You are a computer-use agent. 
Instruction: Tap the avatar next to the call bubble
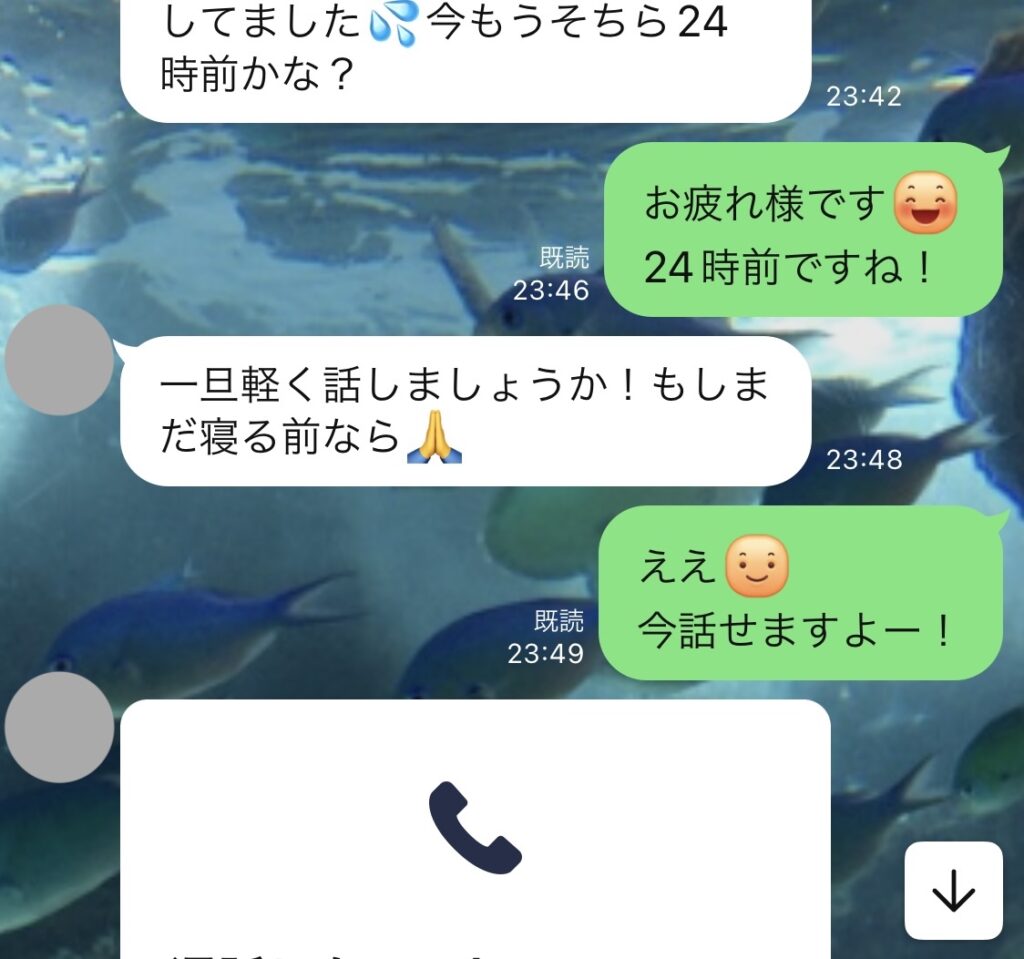tap(59, 727)
